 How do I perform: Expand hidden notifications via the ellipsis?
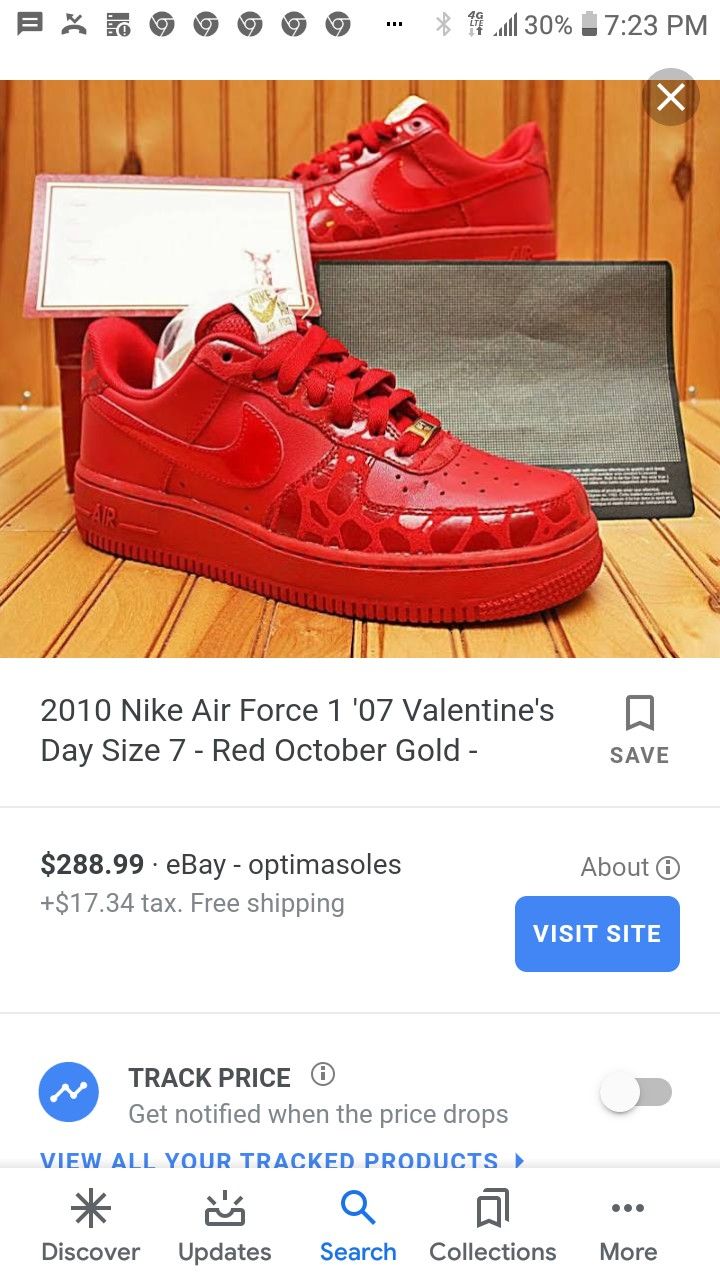click(393, 24)
